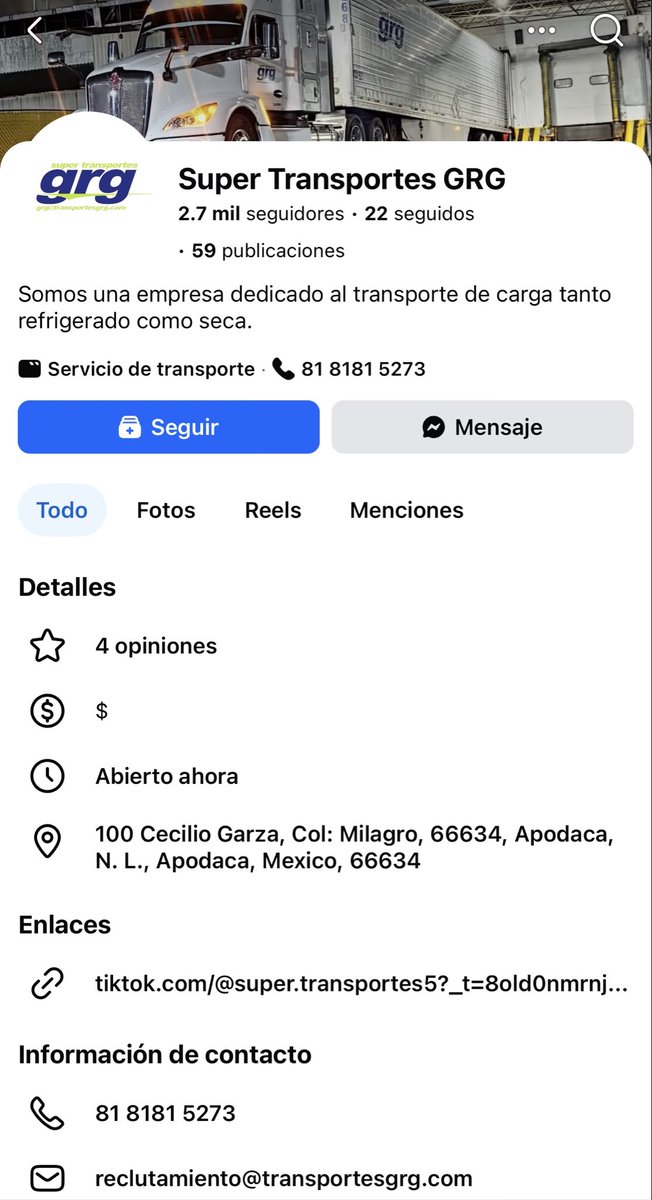Send a message via the Mensaje button
The width and height of the screenshot is (652, 1200).
(483, 427)
